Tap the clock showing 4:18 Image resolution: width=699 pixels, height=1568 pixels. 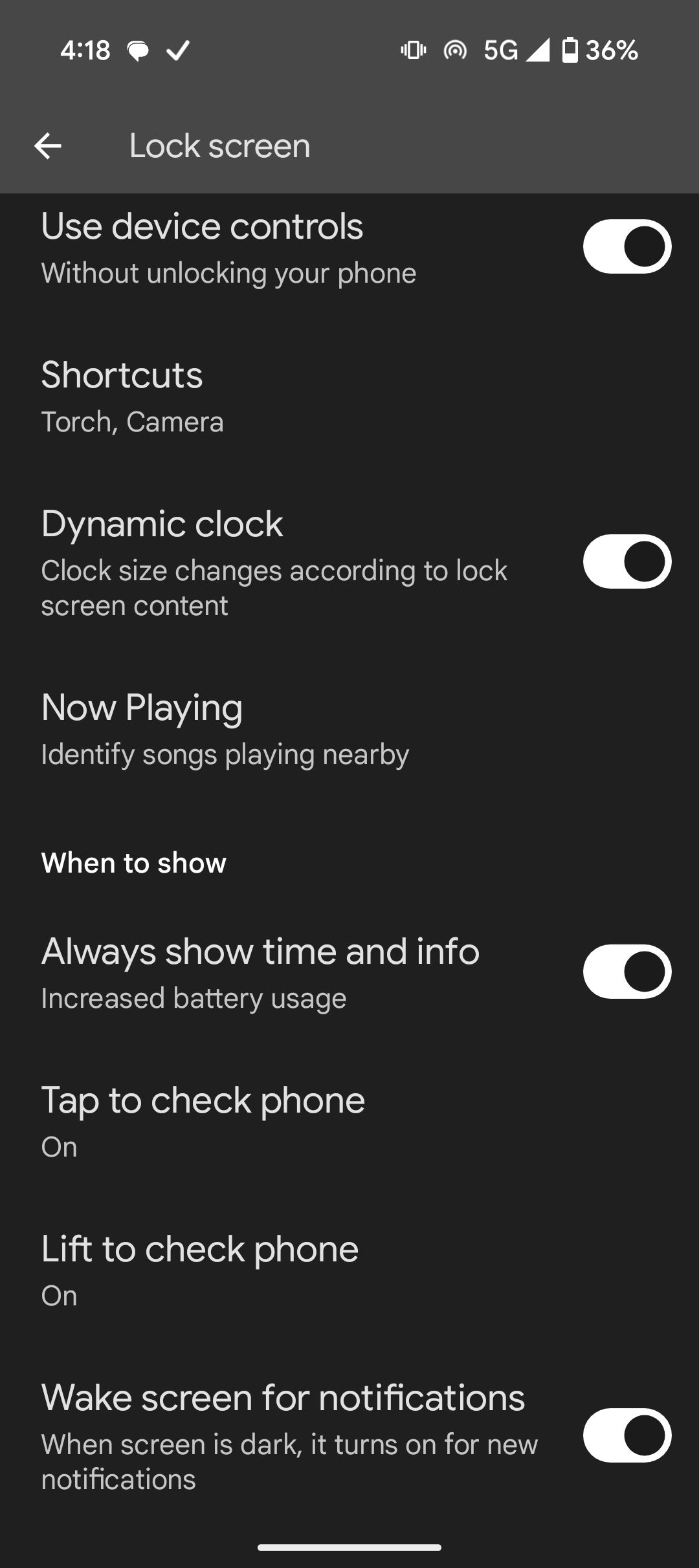(x=85, y=49)
